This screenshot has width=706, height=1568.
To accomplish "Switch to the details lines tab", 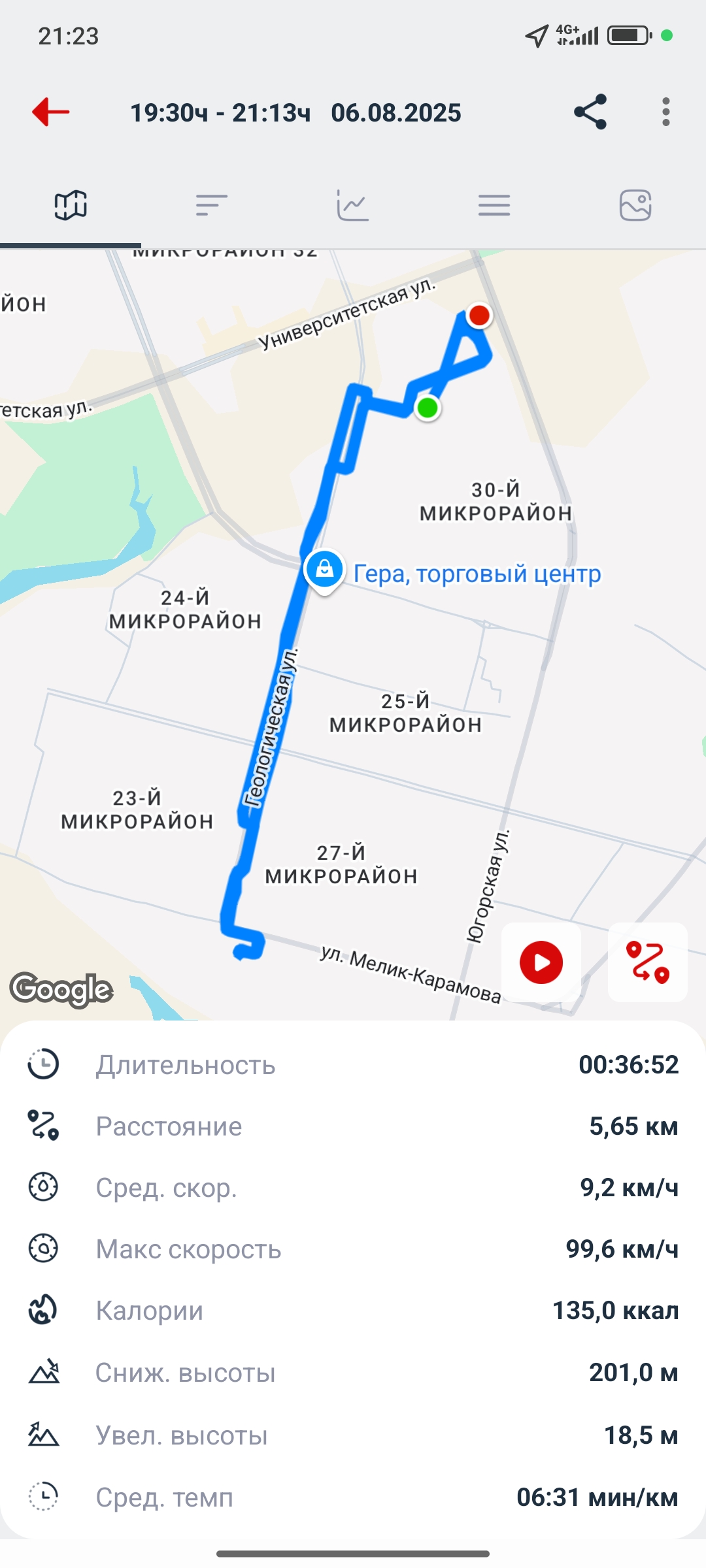I will (x=494, y=205).
